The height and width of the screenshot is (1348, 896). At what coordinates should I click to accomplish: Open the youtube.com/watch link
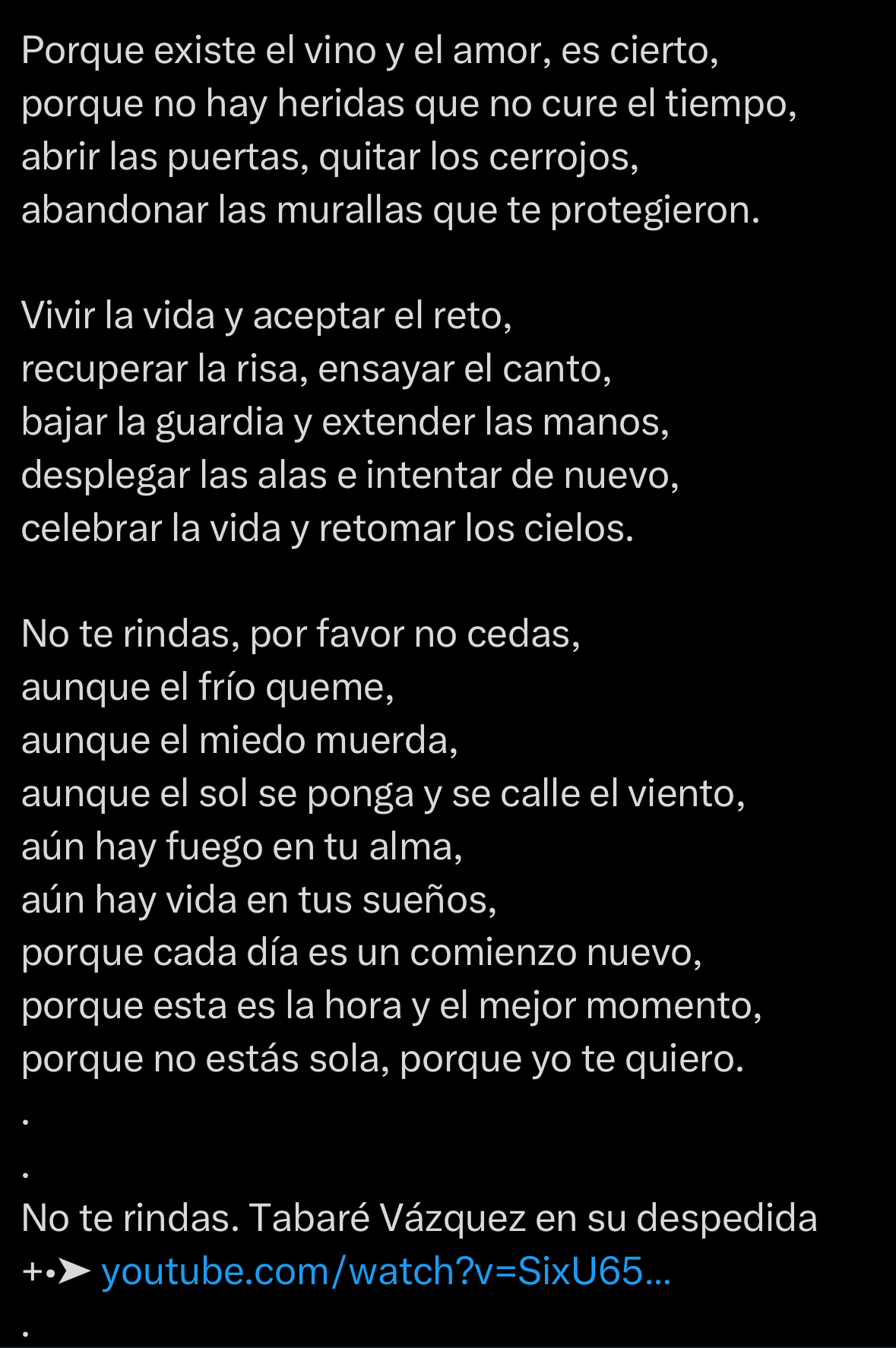click(385, 1271)
